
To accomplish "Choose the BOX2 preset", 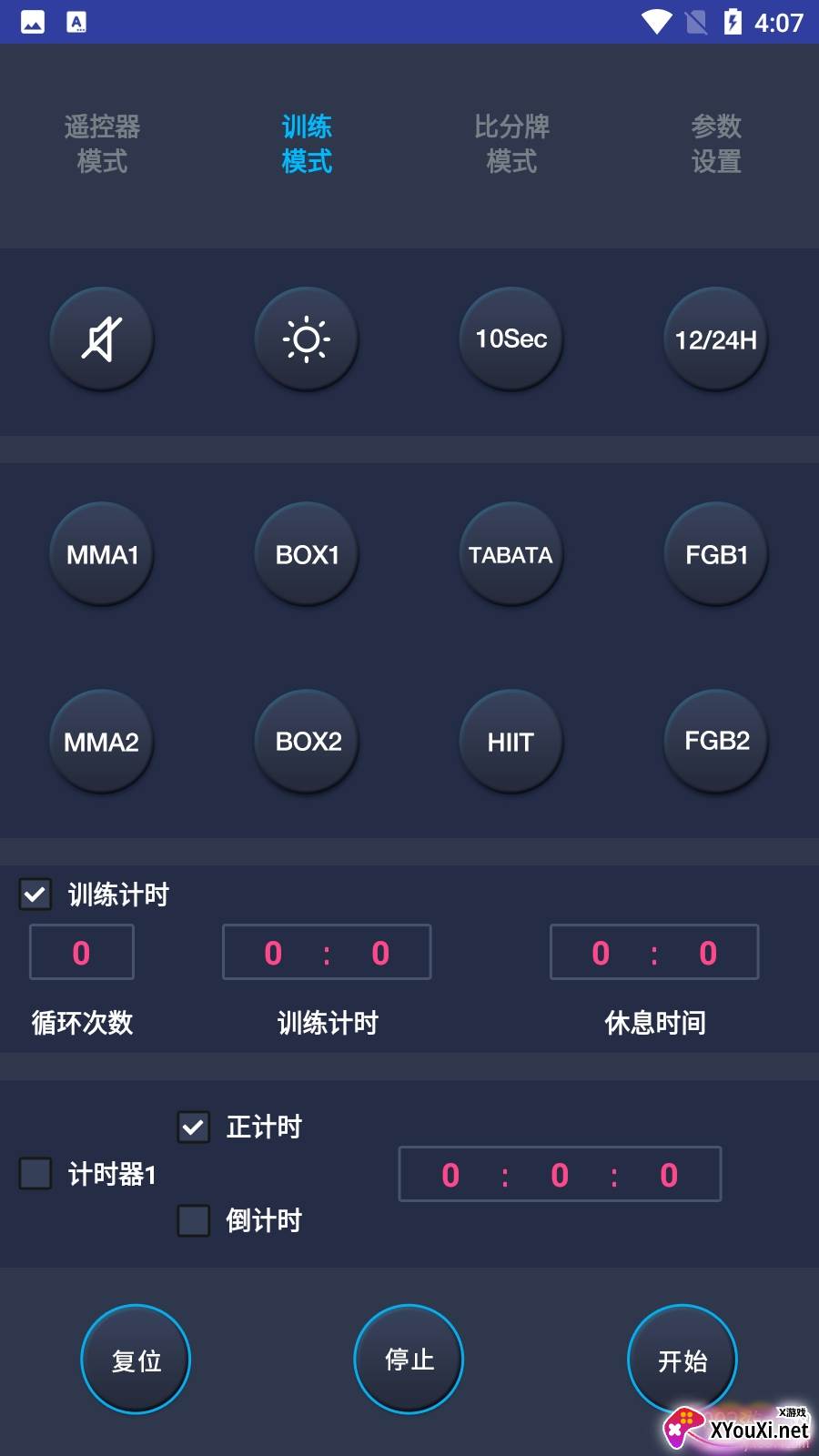I will [307, 742].
